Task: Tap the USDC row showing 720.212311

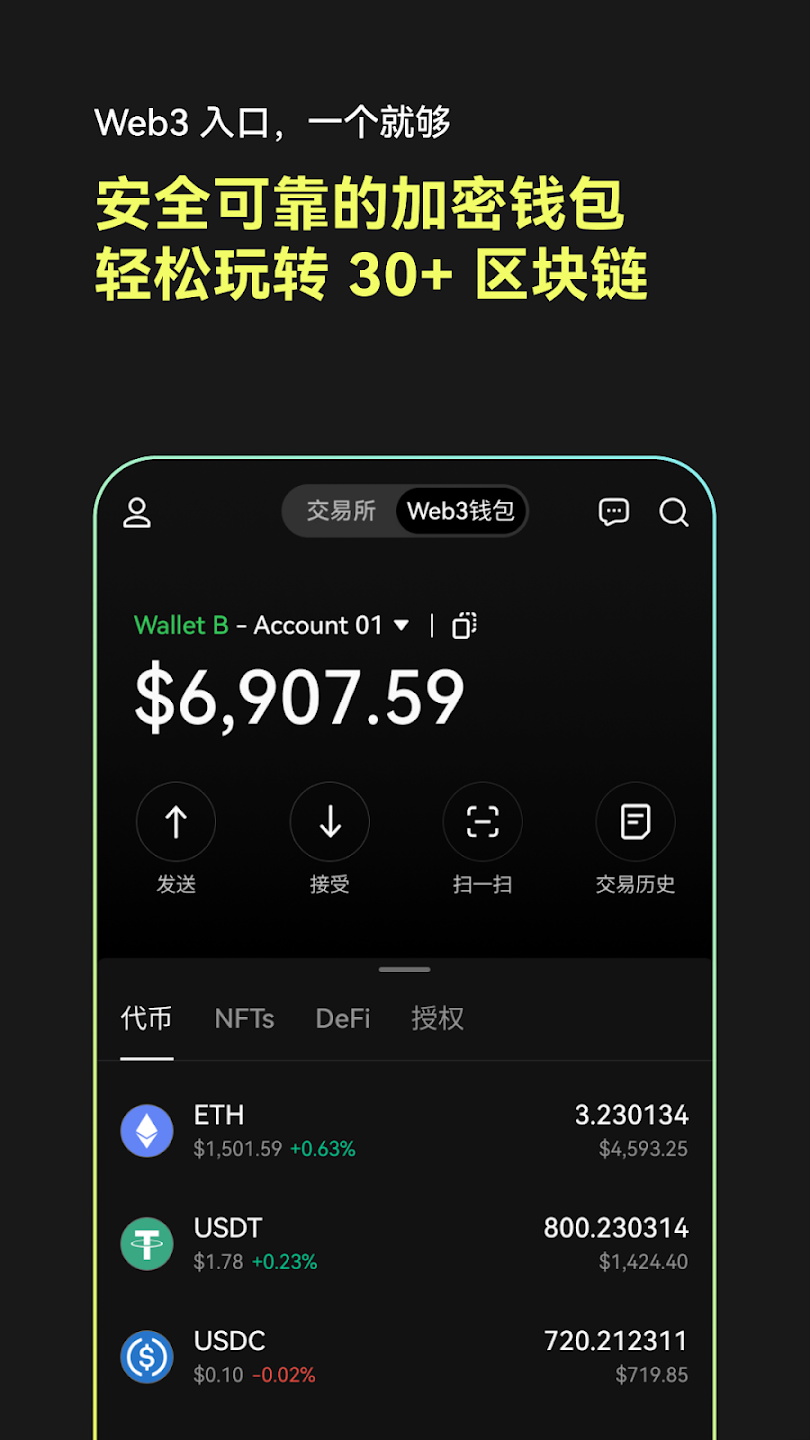Action: click(404, 1355)
